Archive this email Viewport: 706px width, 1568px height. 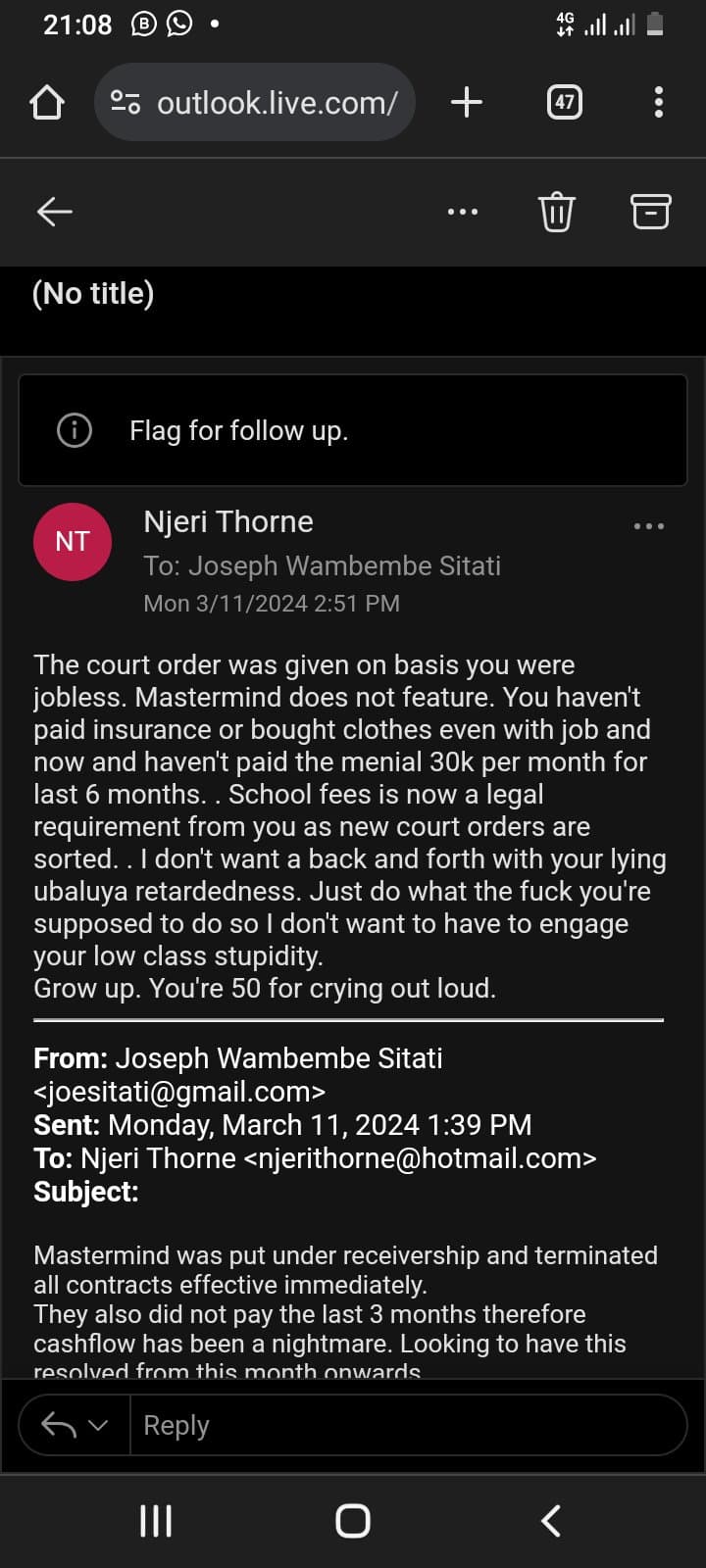(650, 211)
